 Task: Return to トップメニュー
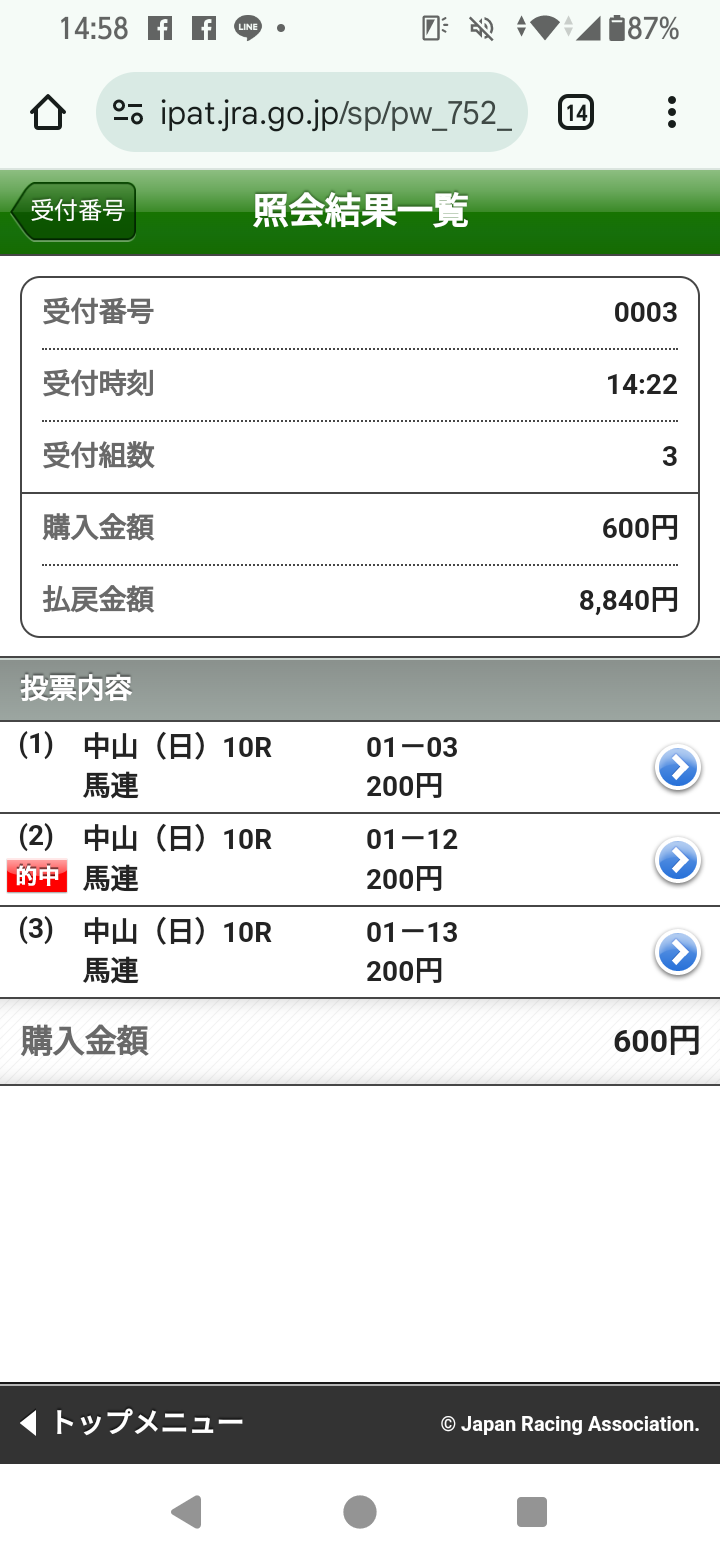(x=132, y=1423)
